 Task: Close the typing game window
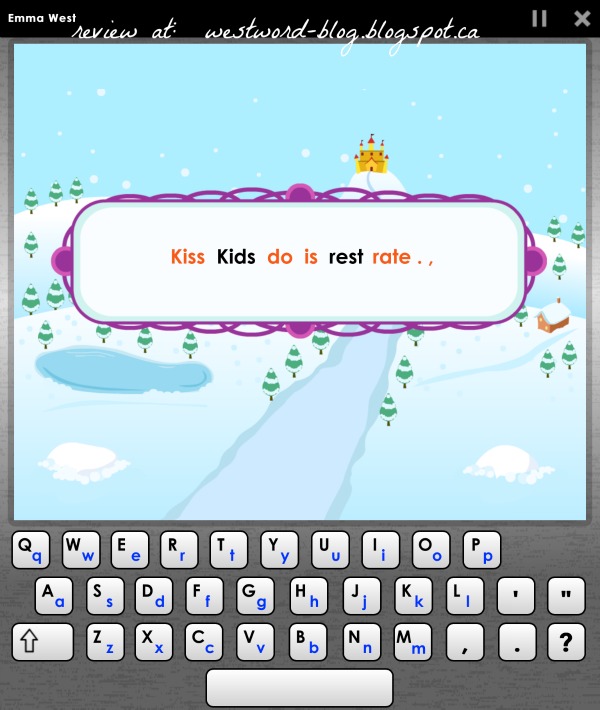pyautogui.click(x=582, y=18)
